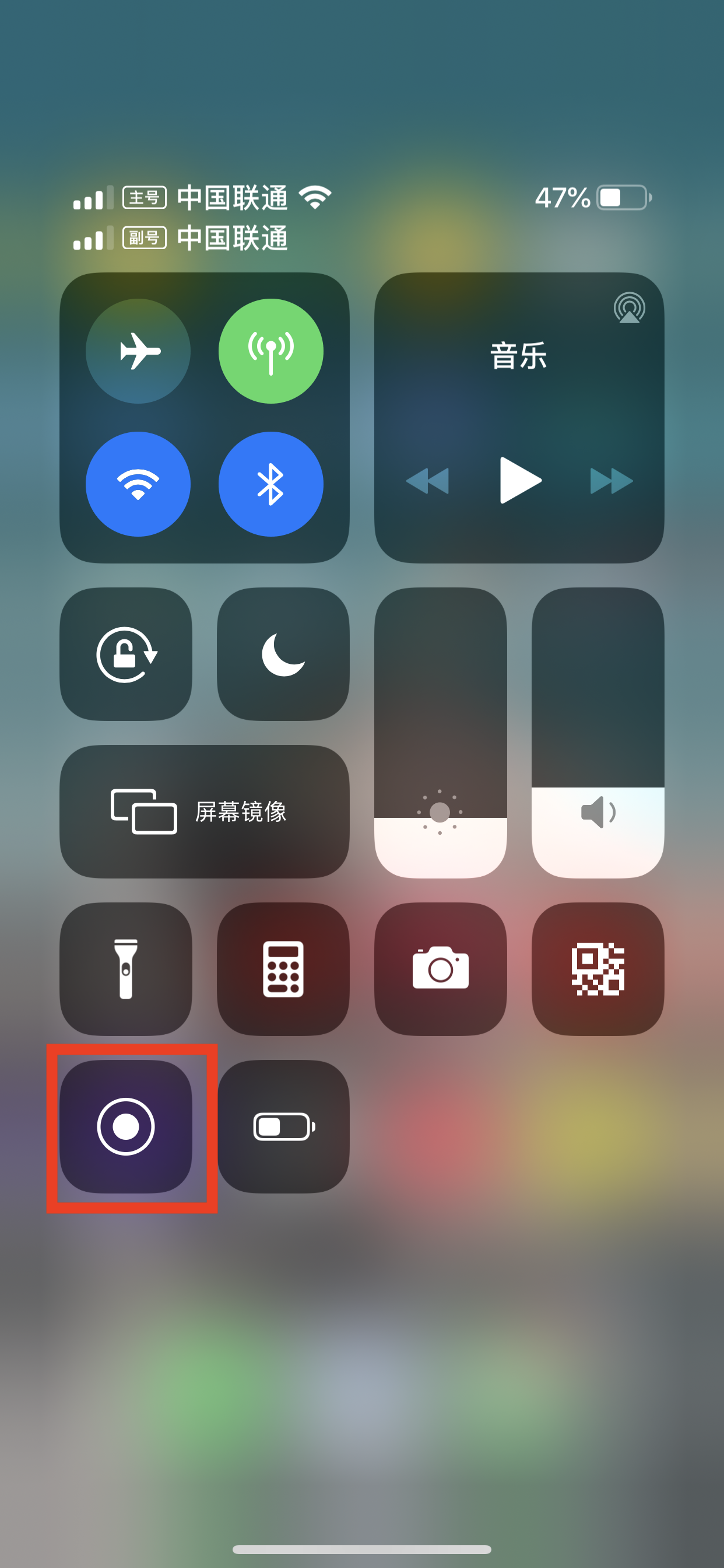Open the calculator
Image resolution: width=724 pixels, height=1568 pixels.
click(x=283, y=969)
